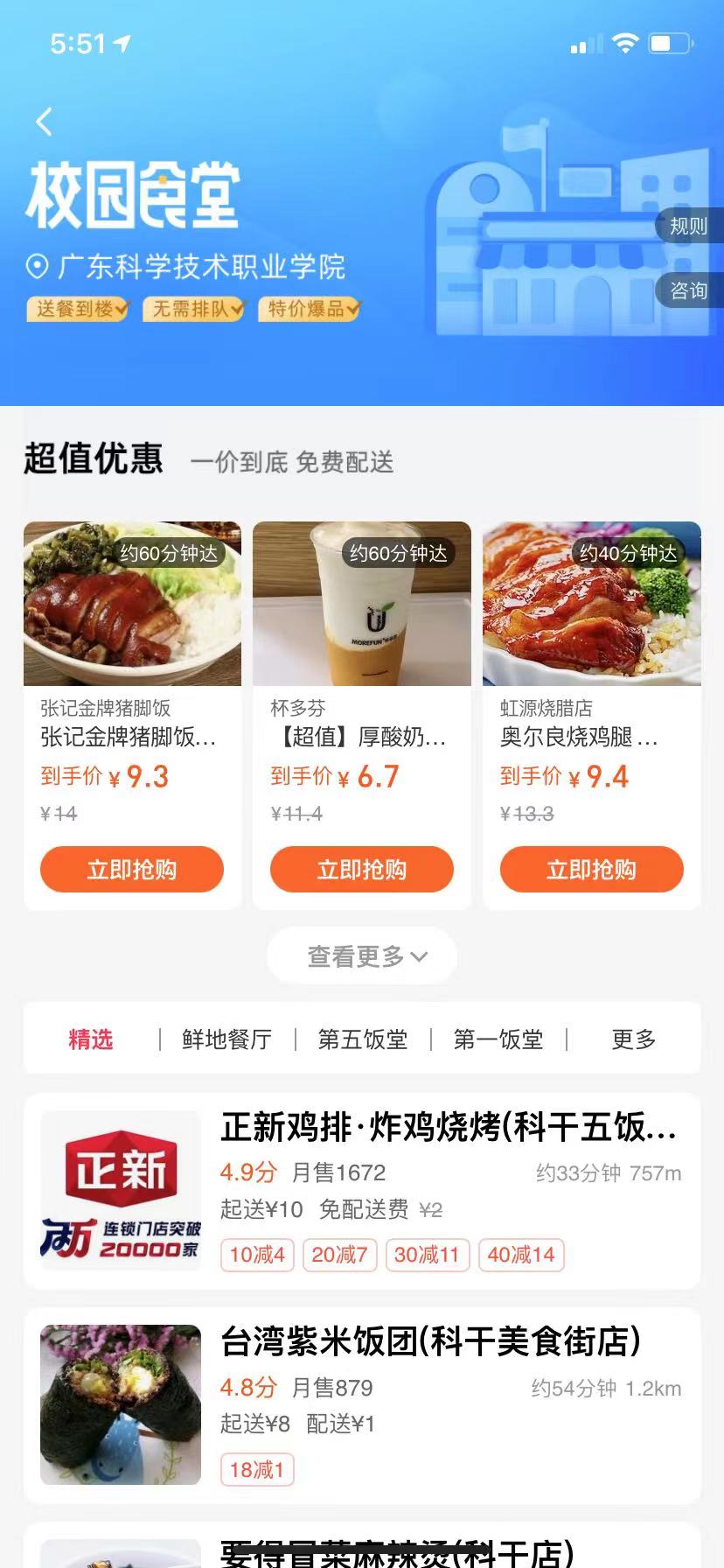Switch to the 鲜地餐厅 tab
The image size is (724, 1568).
pyautogui.click(x=226, y=1039)
